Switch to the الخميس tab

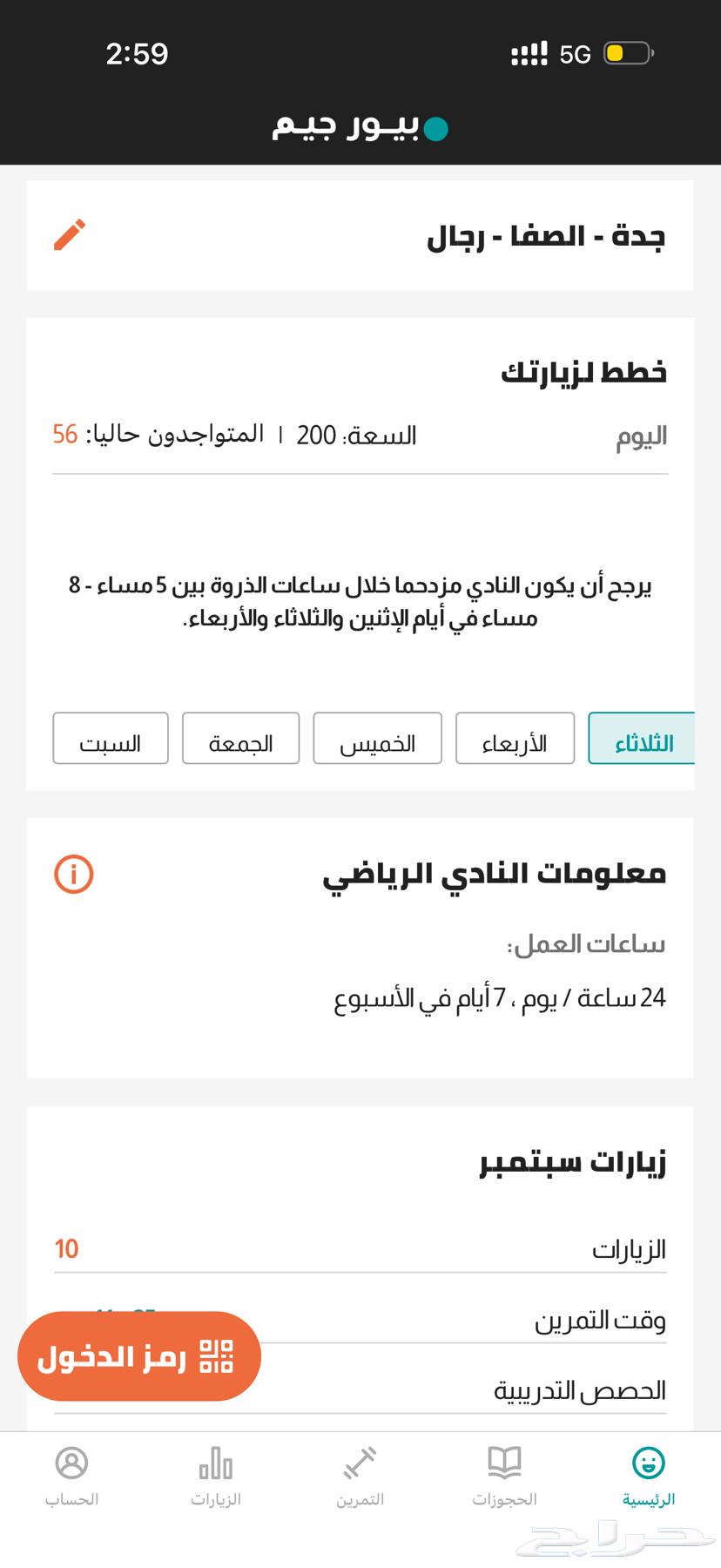(x=378, y=739)
